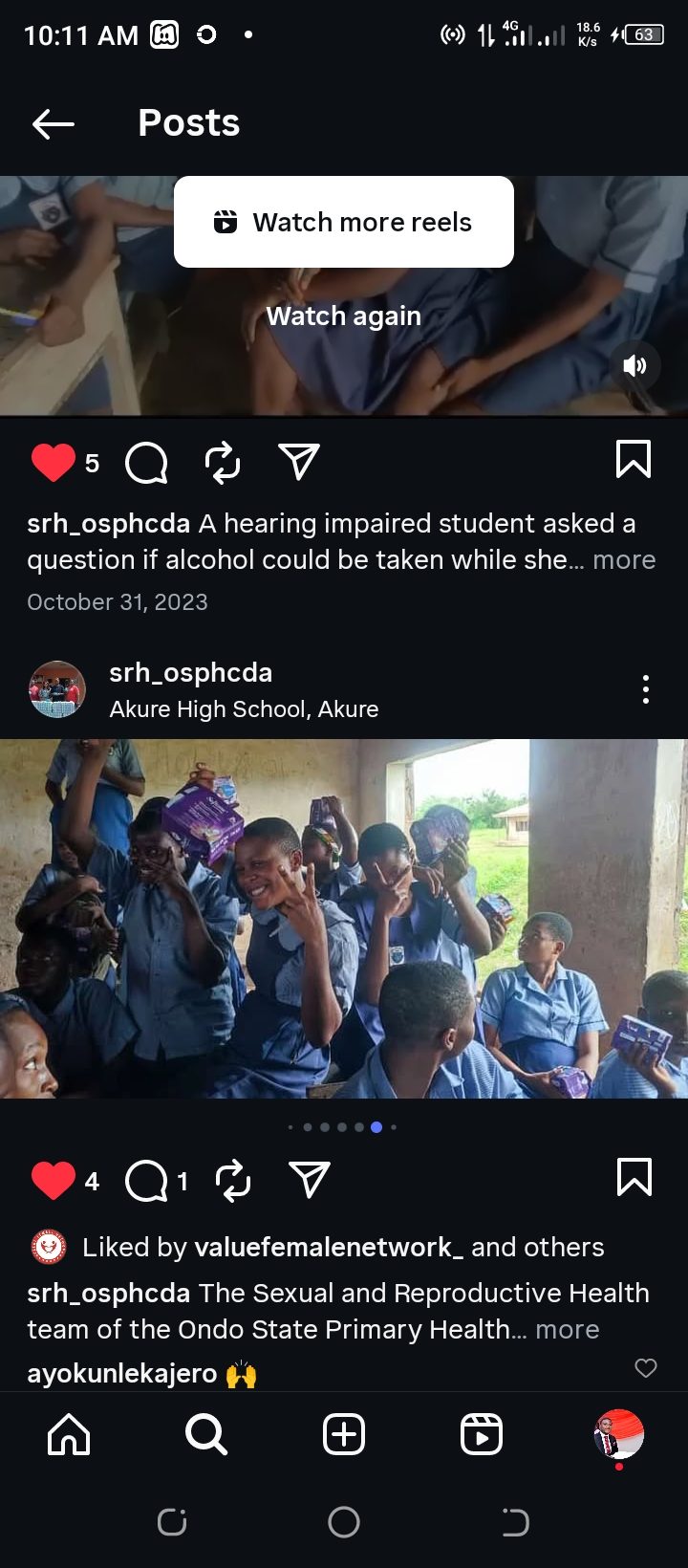View comments on the Akure High School post
688x1568 pixels.
point(146,1180)
